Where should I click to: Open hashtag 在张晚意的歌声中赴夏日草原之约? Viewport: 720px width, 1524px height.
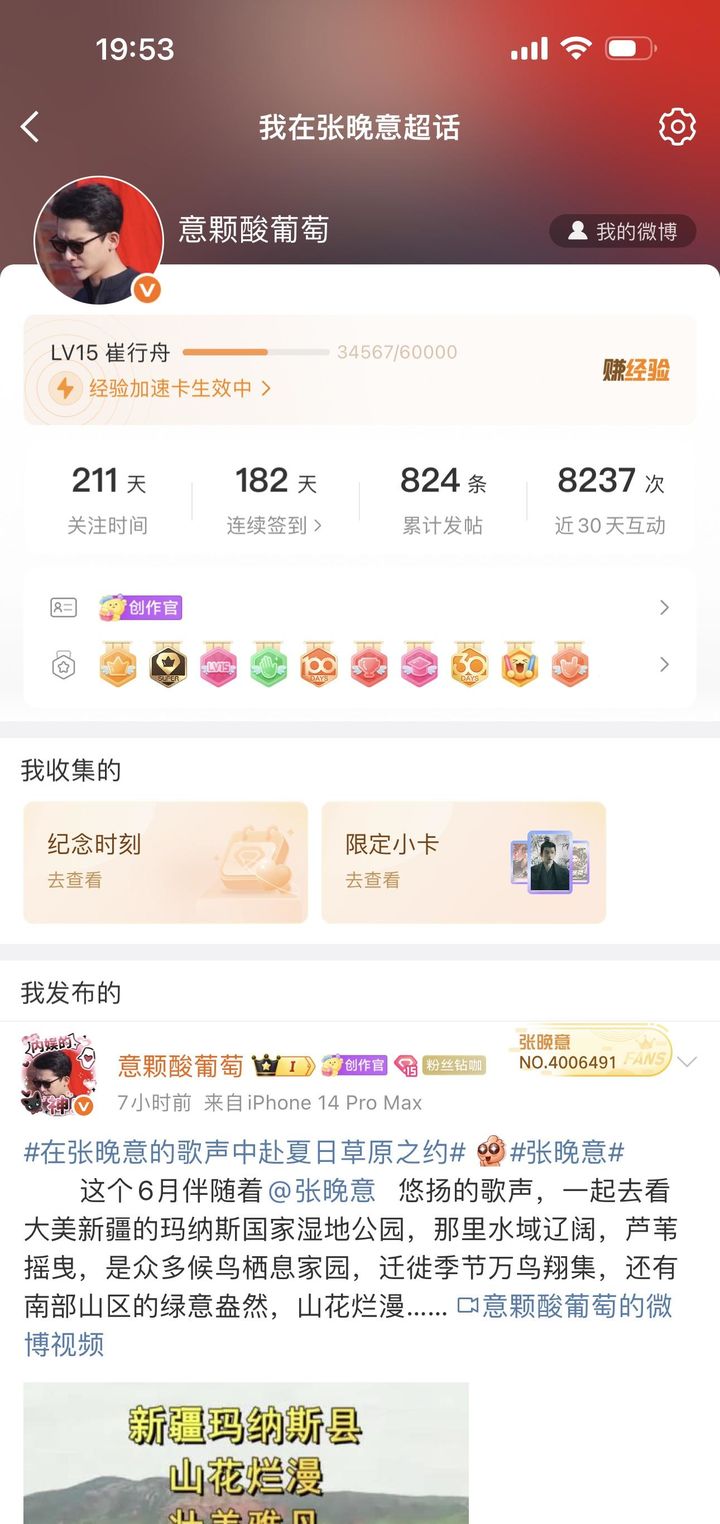(245, 1152)
